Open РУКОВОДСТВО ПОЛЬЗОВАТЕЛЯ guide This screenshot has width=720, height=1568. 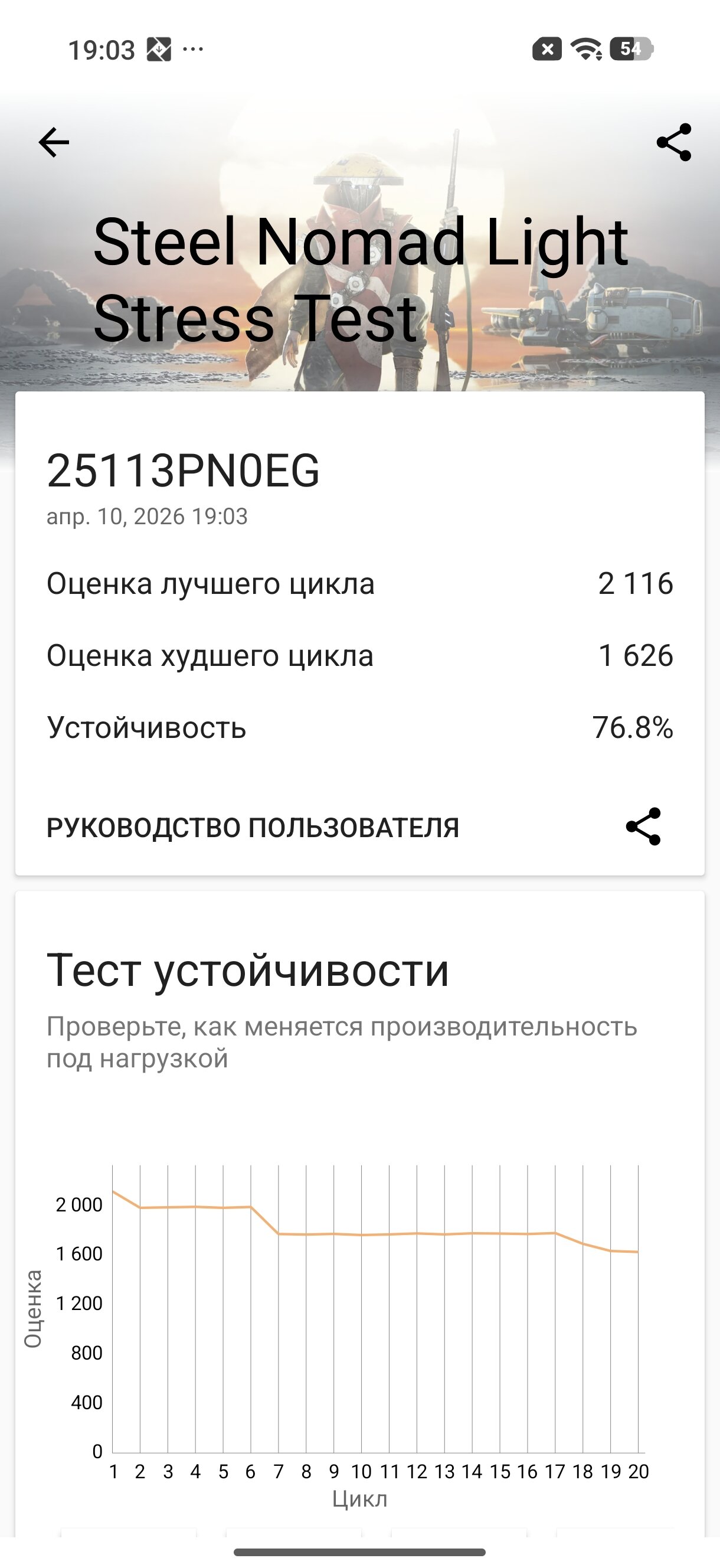tap(253, 828)
